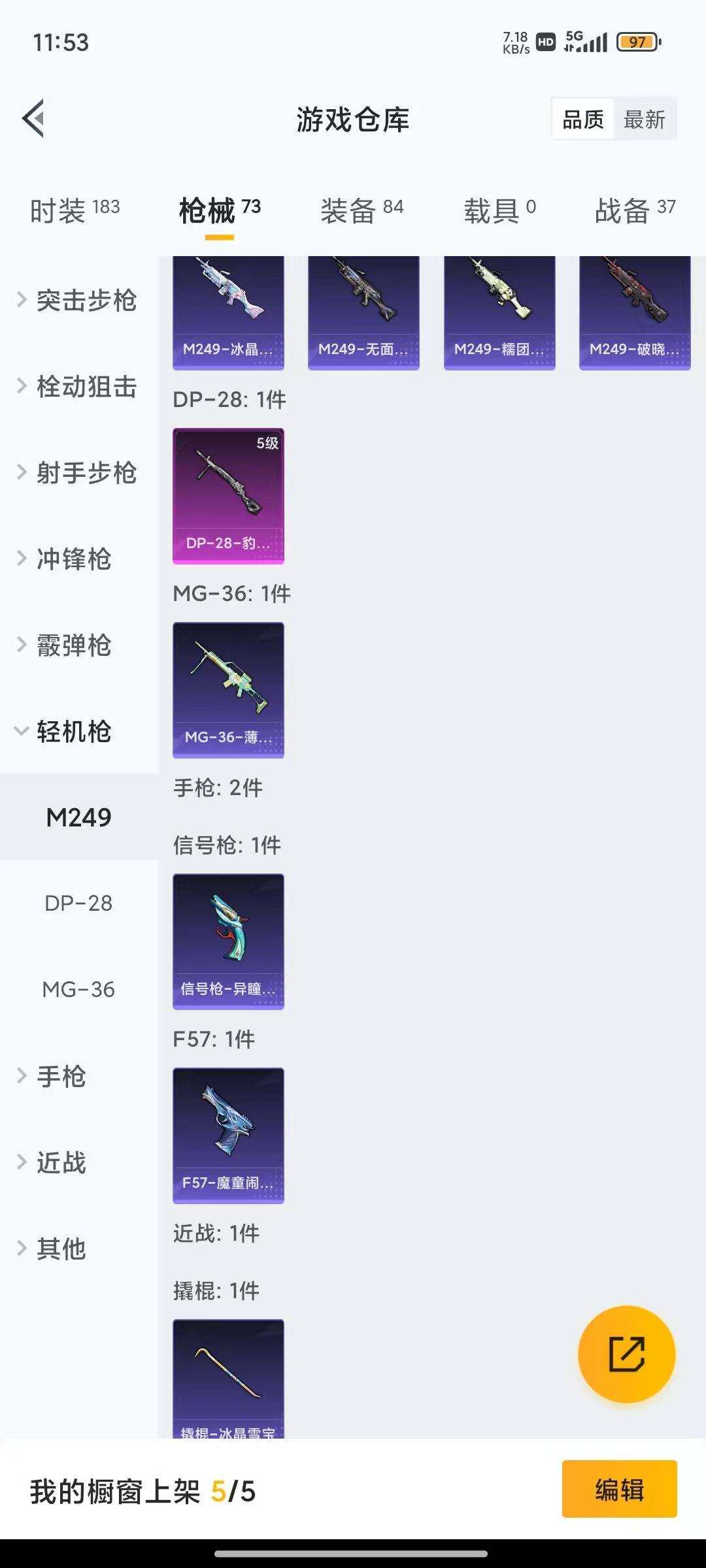Open the share/export floating yellow icon
The height and width of the screenshot is (1568, 706).
626,1356
